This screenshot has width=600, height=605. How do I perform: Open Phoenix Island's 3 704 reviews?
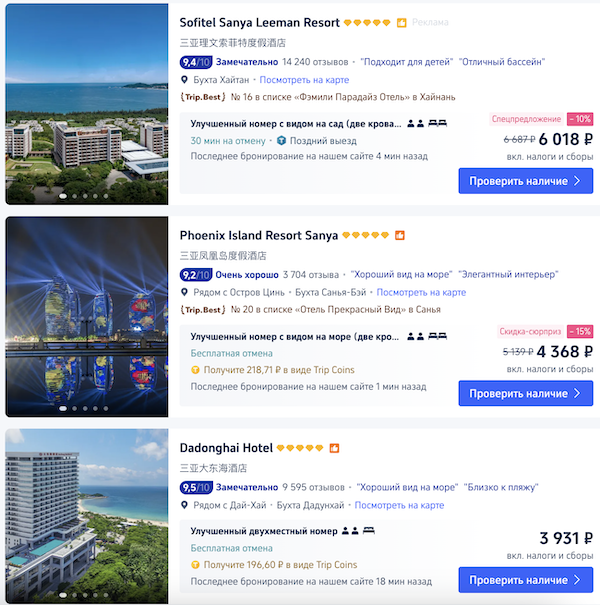[x=312, y=274]
